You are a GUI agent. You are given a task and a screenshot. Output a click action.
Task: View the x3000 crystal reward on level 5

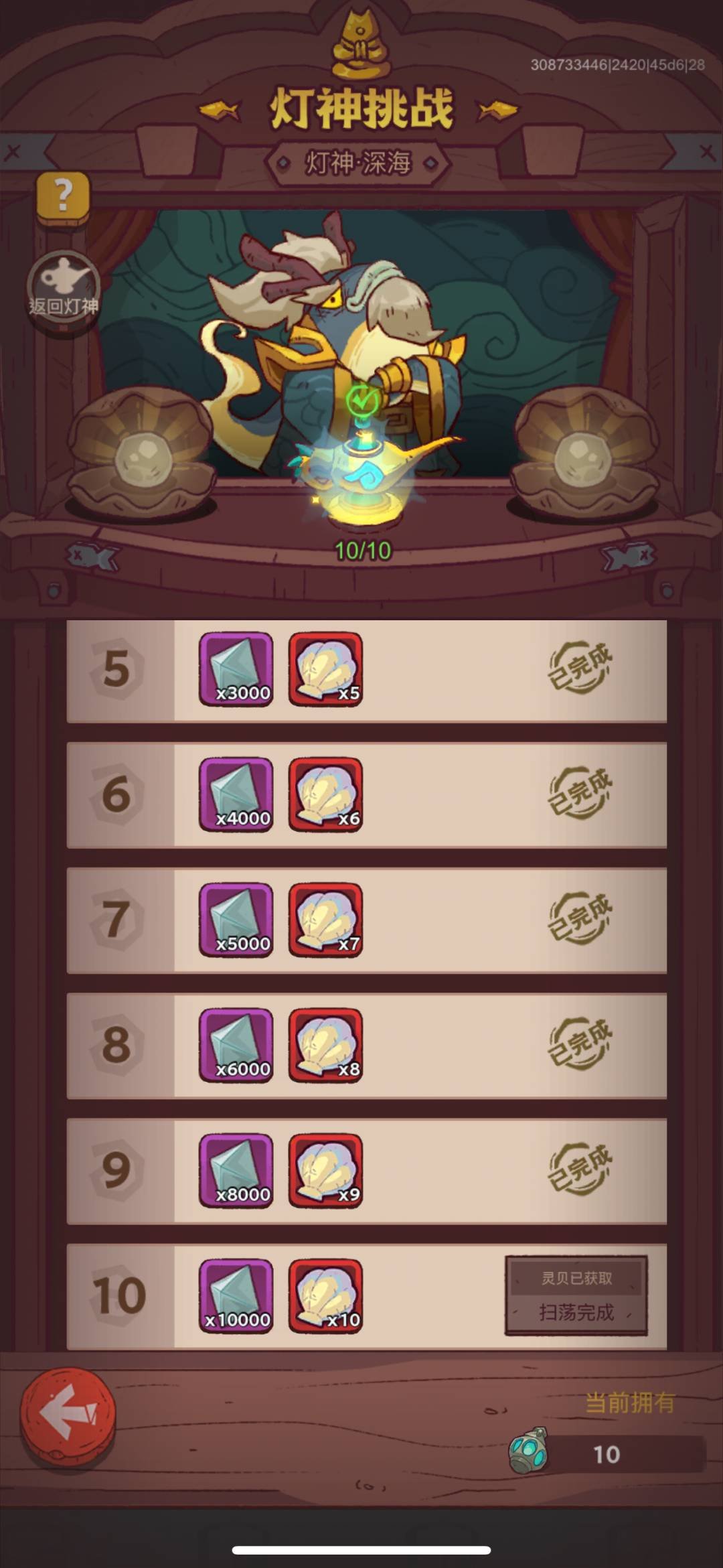point(236,669)
